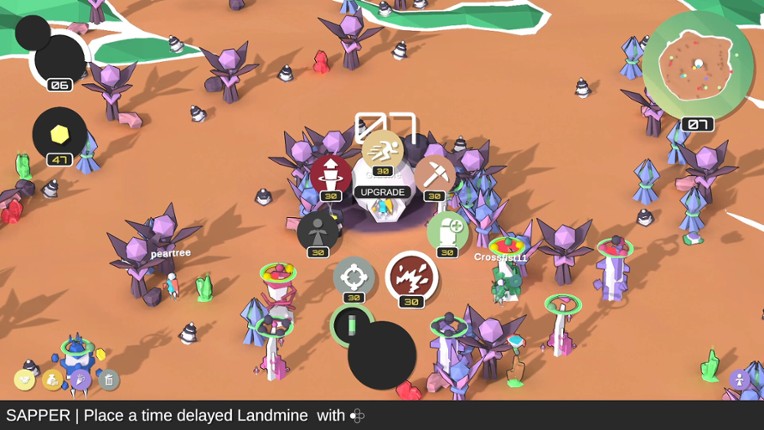This screenshot has height=430, width=764.
Task: Tap the yellow heart emote button
Action: [24, 379]
